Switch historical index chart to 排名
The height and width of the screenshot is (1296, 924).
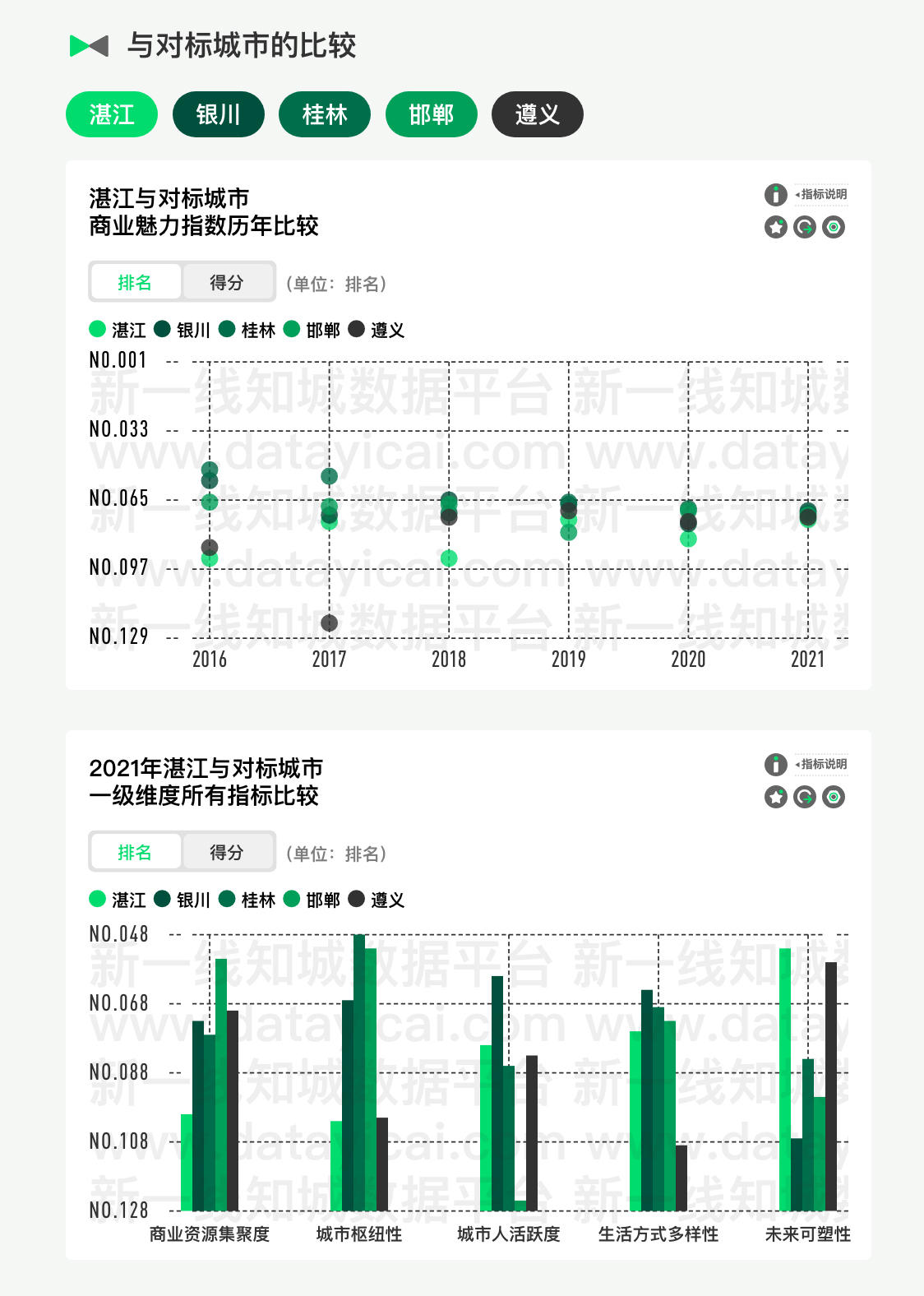(135, 283)
